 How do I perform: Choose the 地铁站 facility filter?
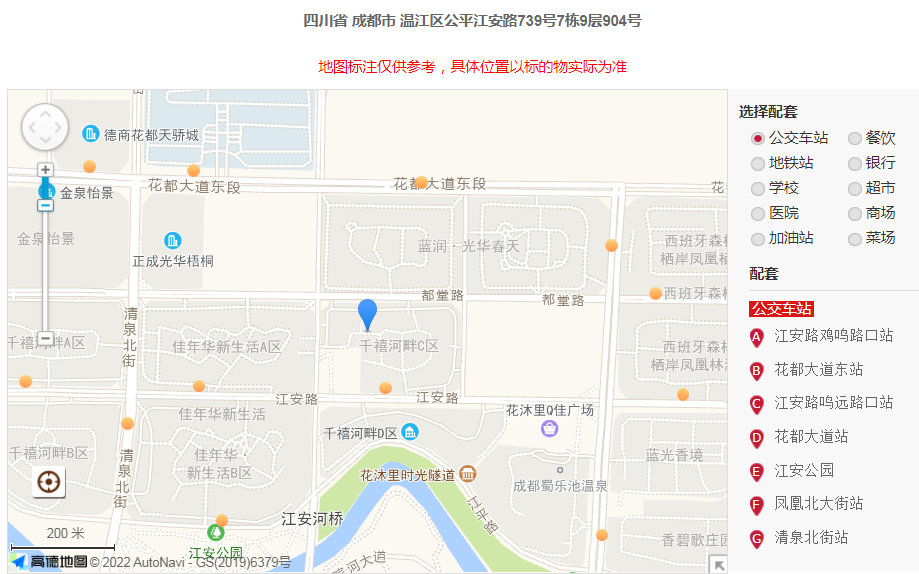point(758,163)
